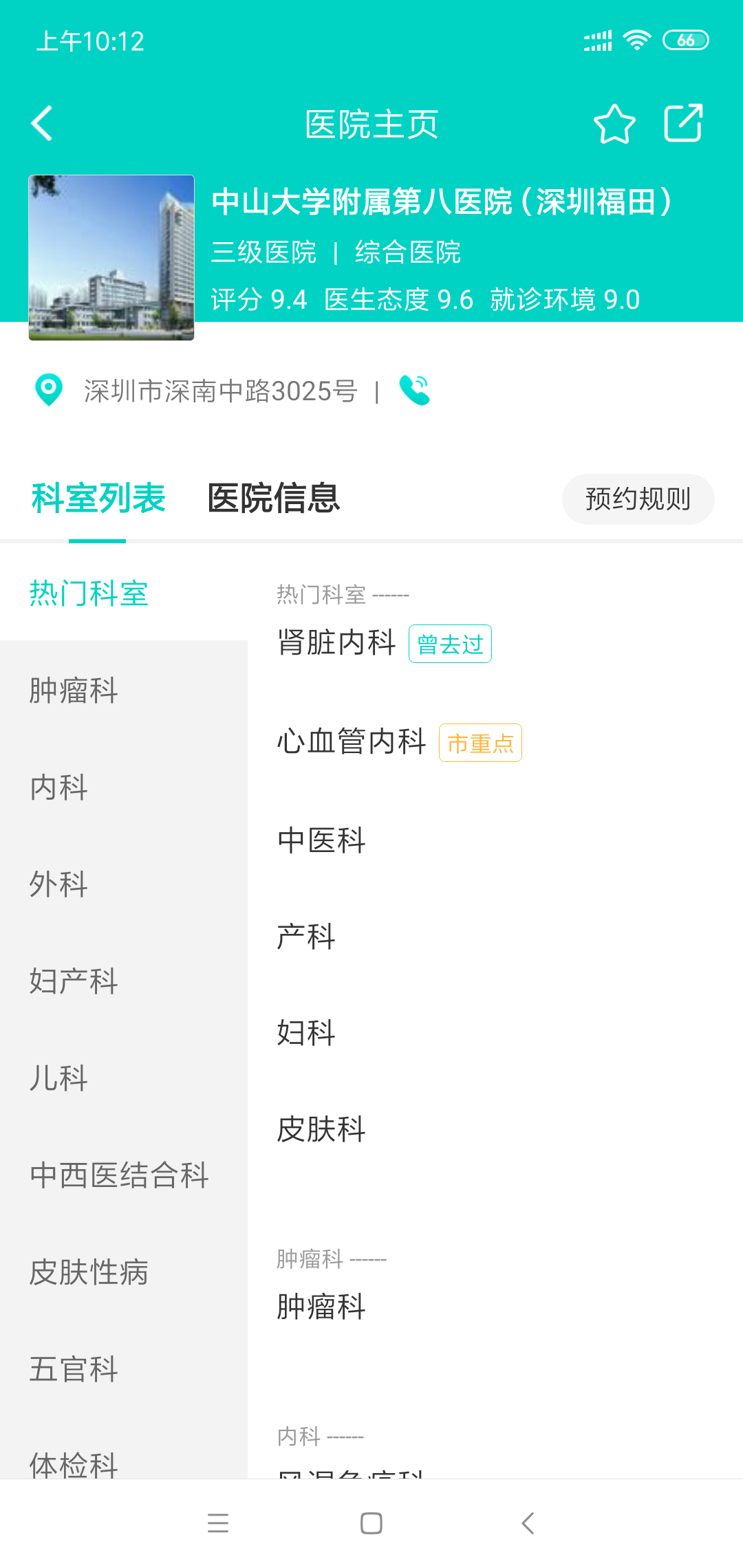Open 肾脏内科 department

pyautogui.click(x=337, y=643)
